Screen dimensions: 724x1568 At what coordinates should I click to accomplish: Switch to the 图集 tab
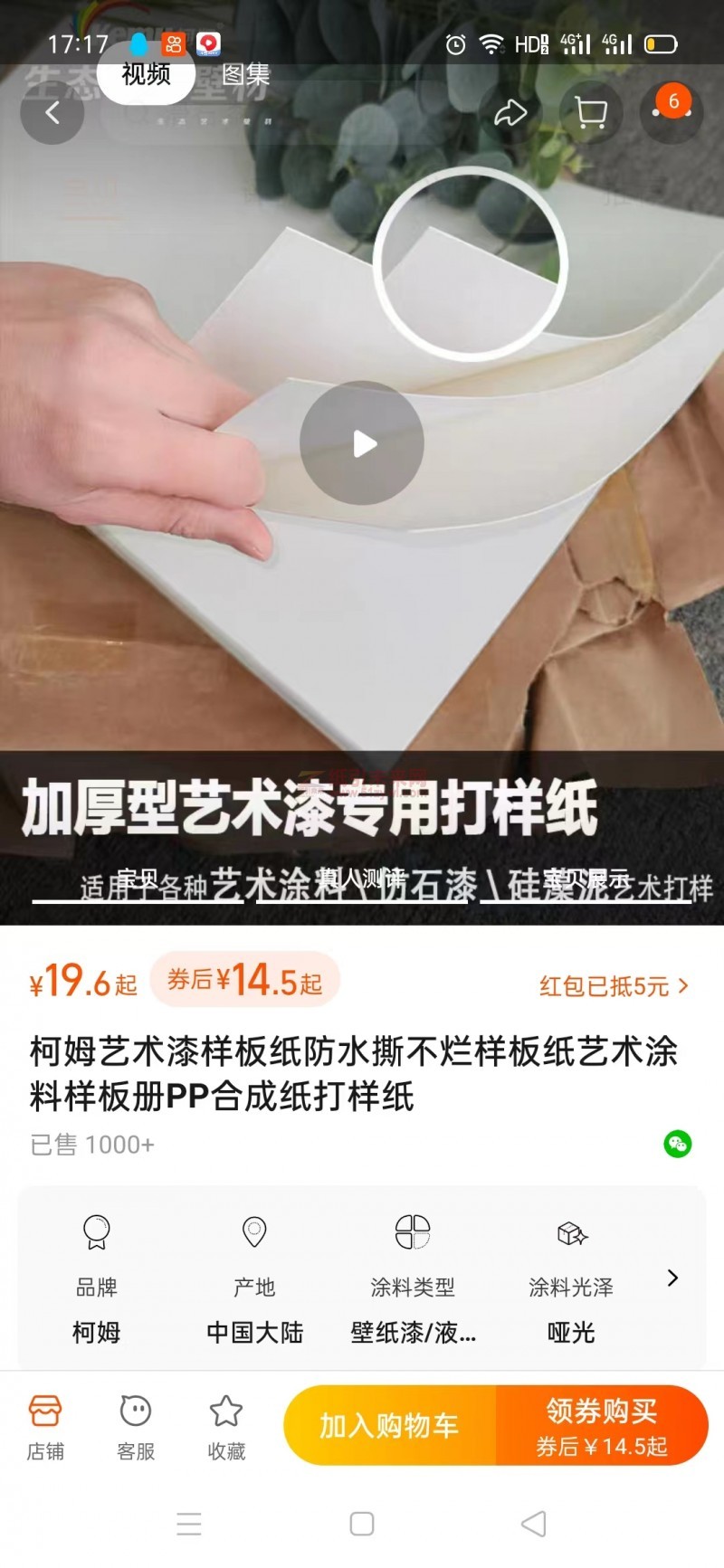tap(245, 74)
